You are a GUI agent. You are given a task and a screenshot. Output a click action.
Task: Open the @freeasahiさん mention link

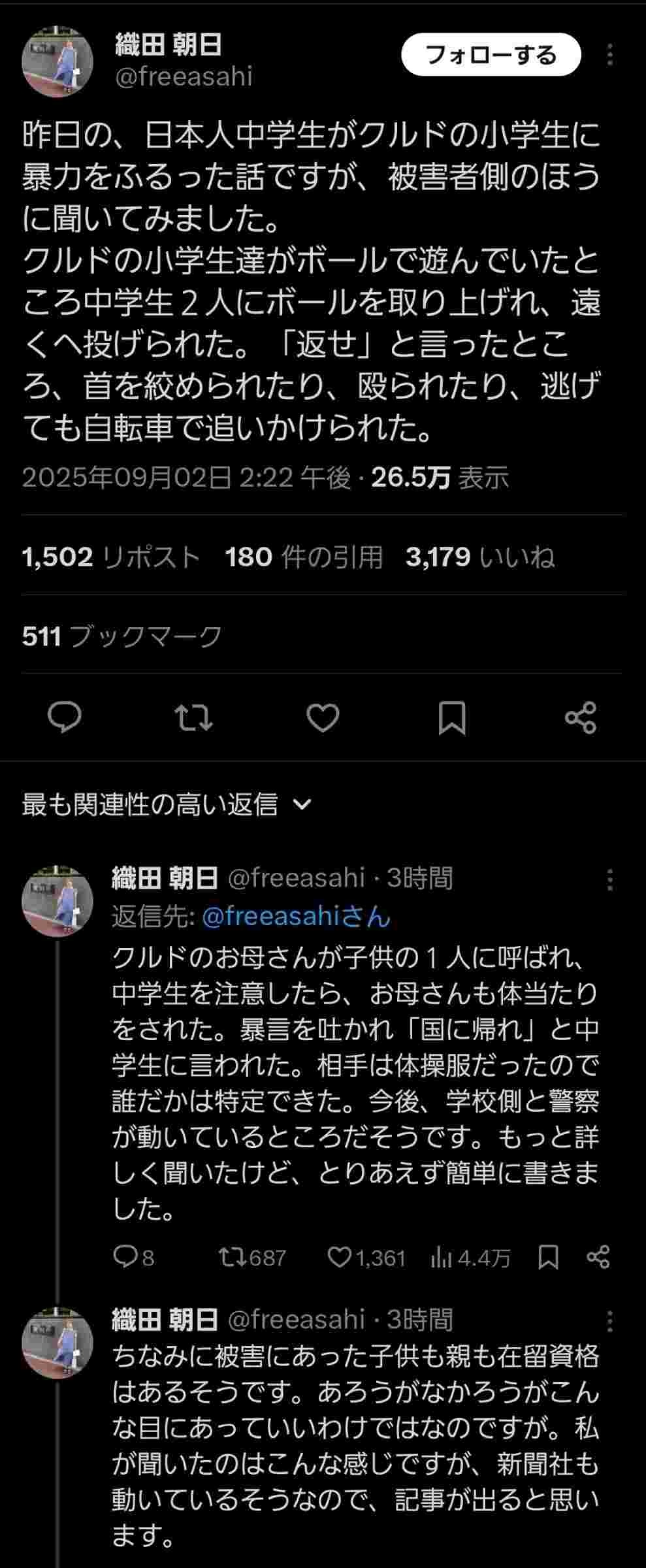[x=296, y=917]
